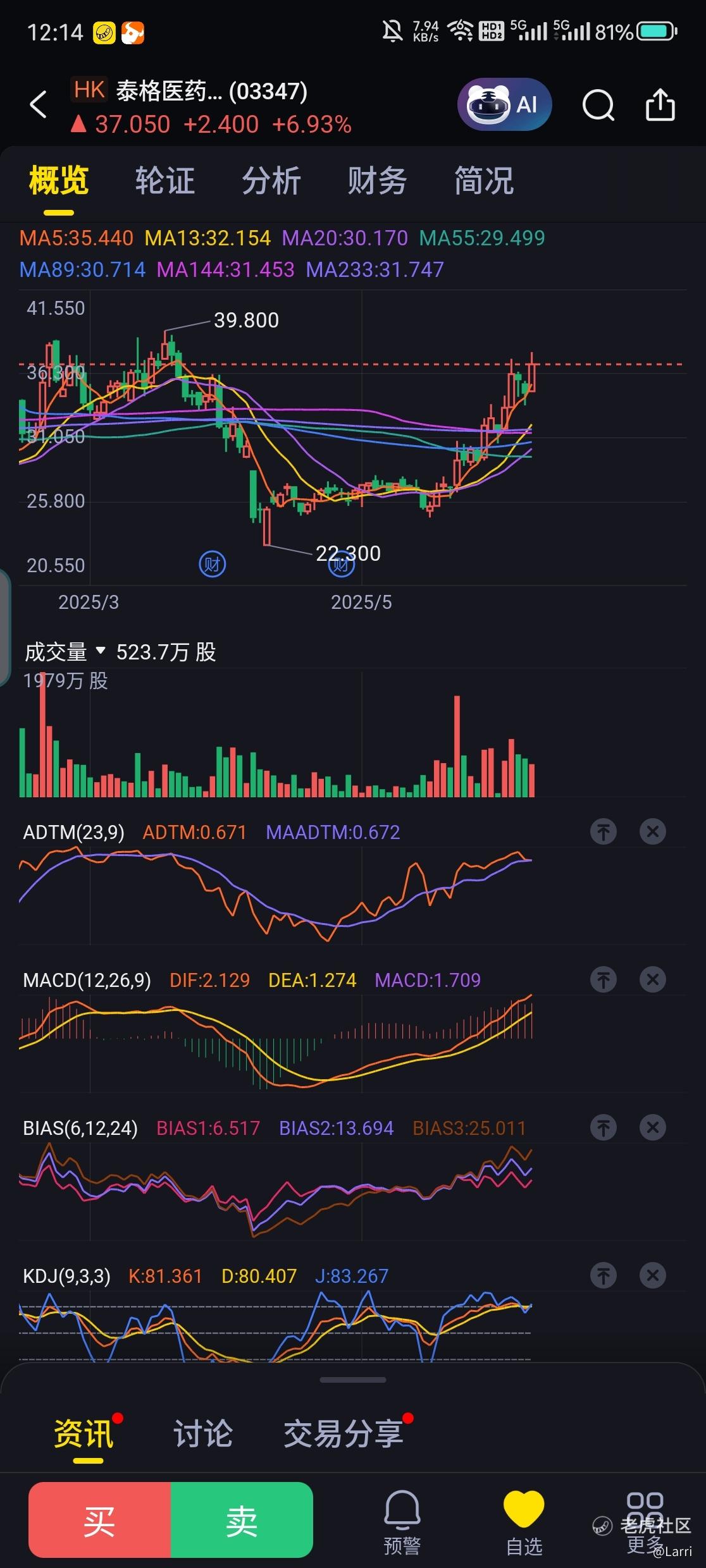Close the ADTM indicator panel
Image resolution: width=706 pixels, height=1568 pixels.
(653, 831)
